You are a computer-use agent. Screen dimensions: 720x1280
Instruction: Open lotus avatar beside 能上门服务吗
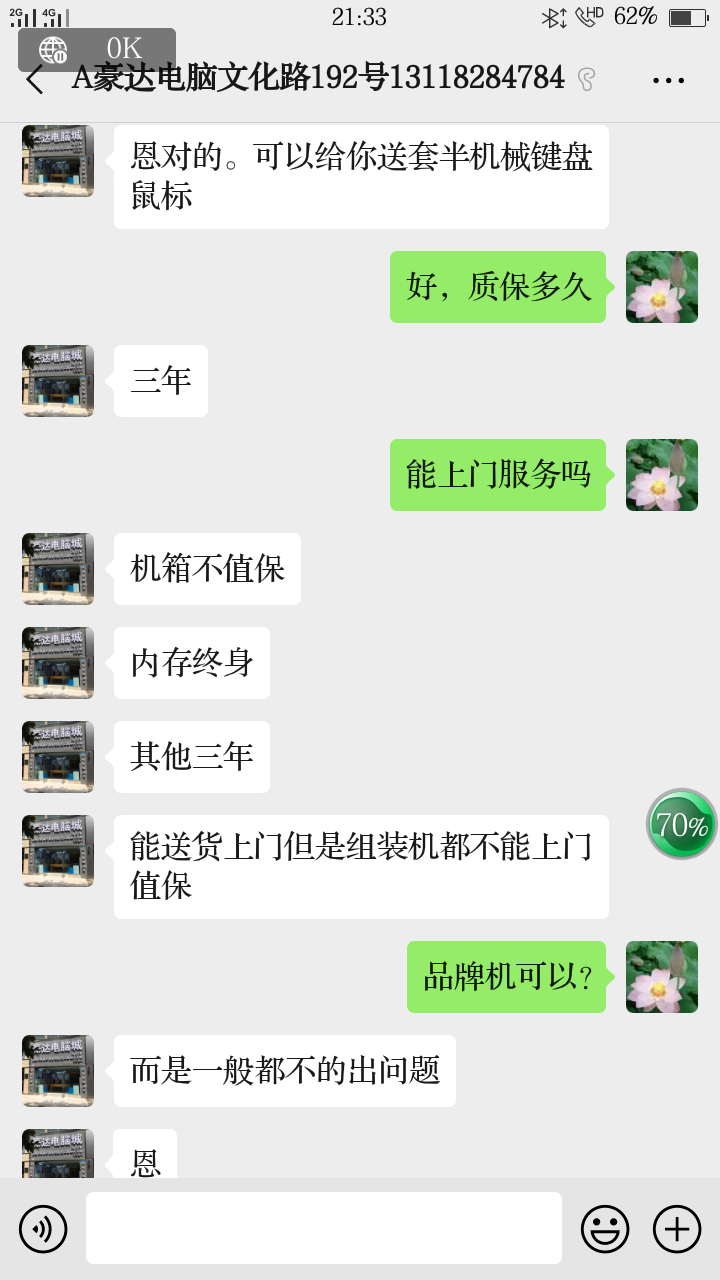tap(662, 475)
